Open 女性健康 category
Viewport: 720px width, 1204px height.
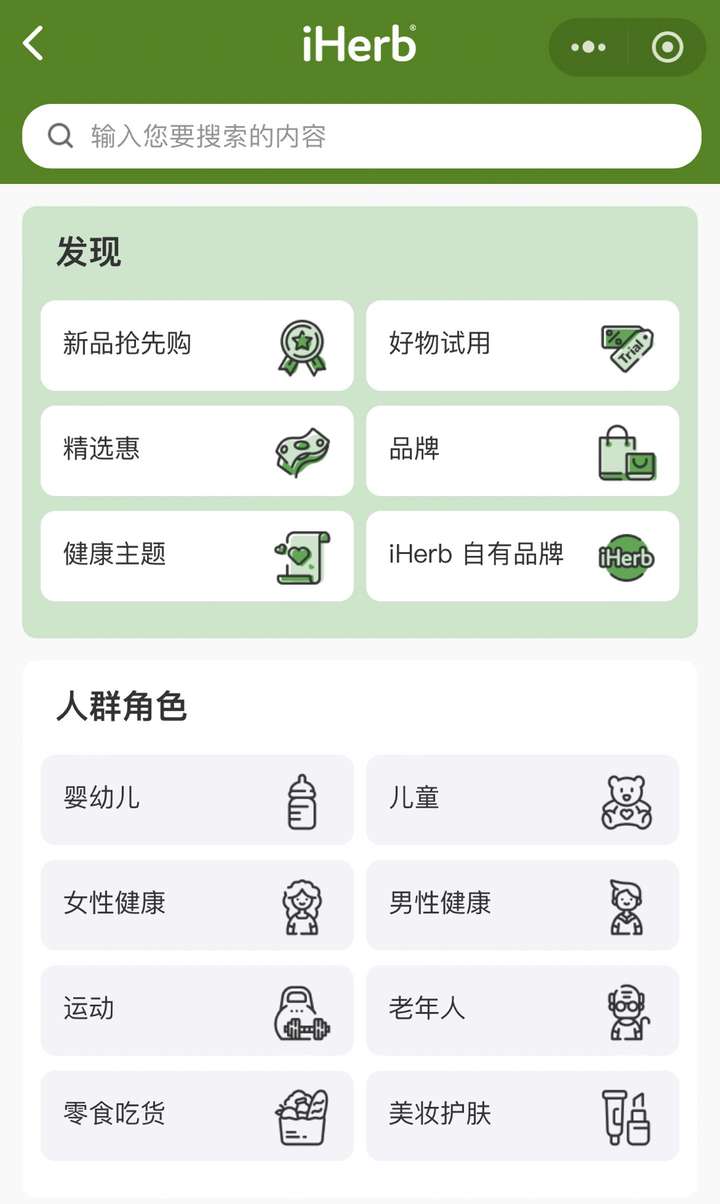[197, 905]
